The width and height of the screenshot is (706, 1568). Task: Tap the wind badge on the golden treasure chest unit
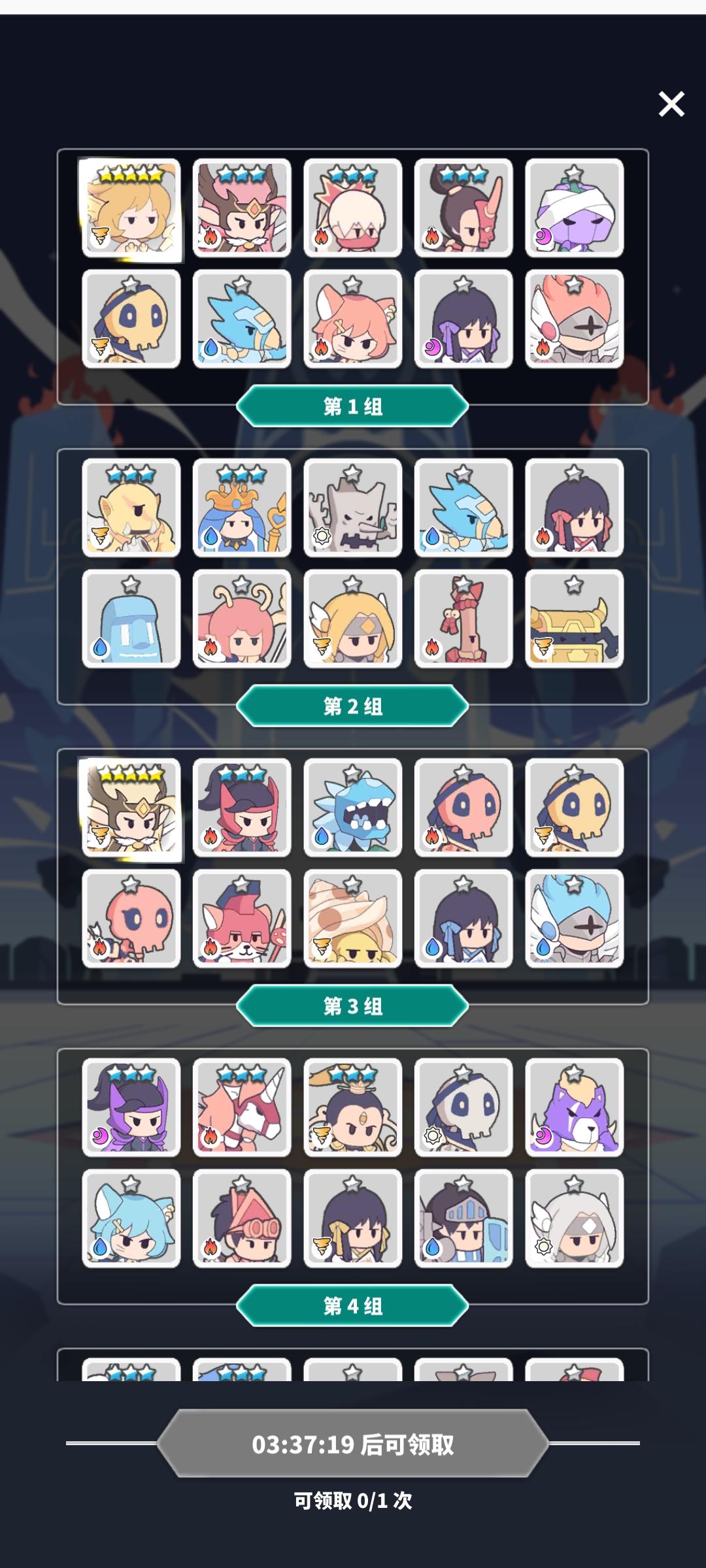[x=544, y=647]
